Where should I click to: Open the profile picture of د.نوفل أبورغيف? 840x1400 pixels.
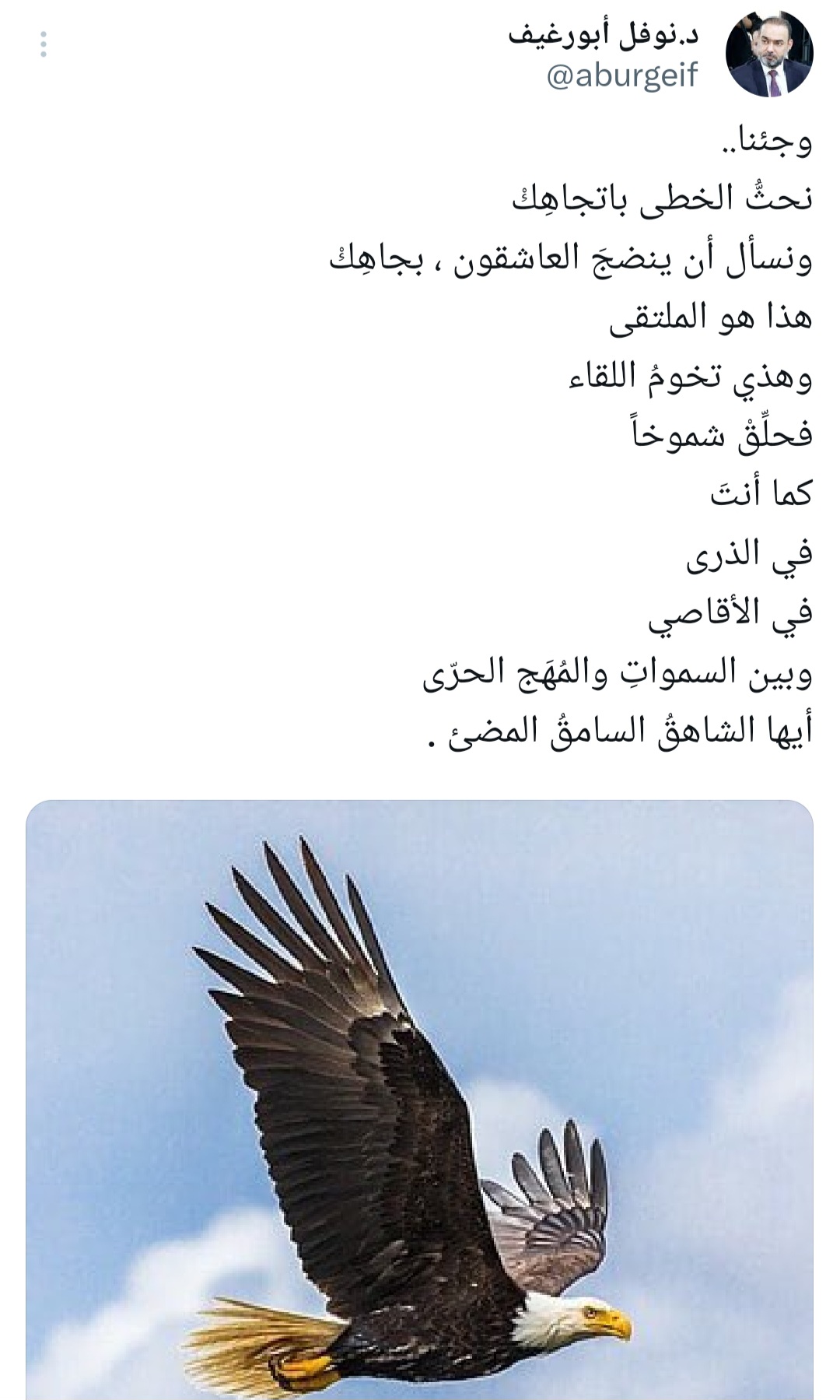pyautogui.click(x=769, y=54)
